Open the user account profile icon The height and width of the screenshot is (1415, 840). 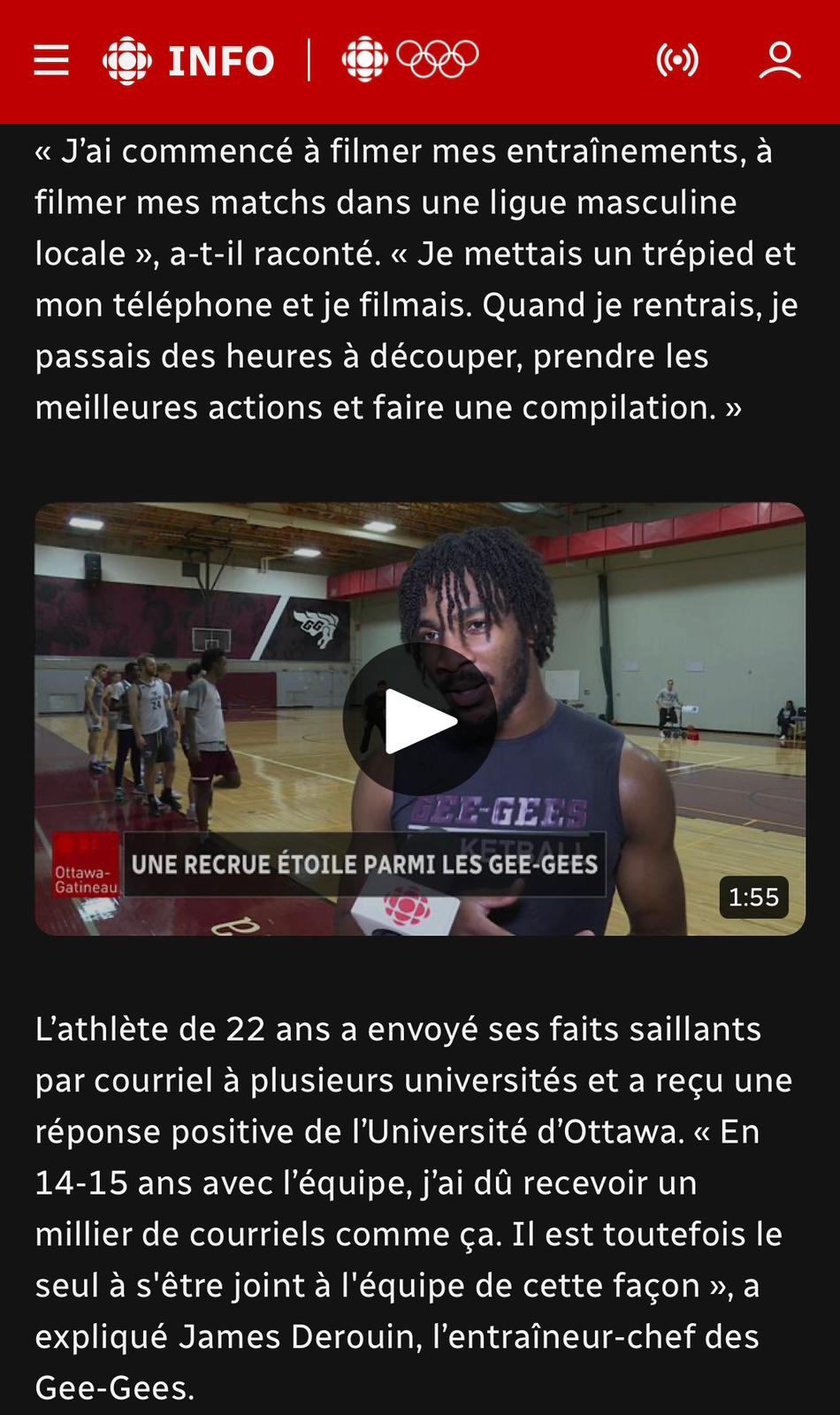tap(779, 60)
